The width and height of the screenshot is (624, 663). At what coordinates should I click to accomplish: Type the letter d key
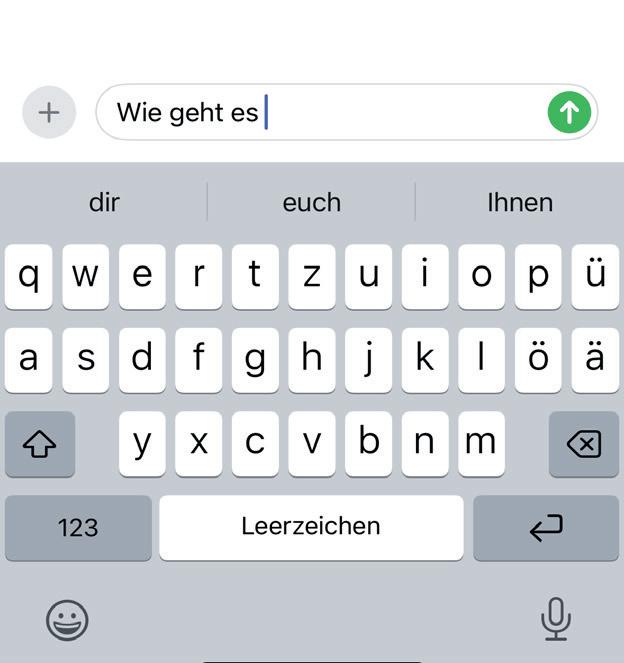point(142,360)
